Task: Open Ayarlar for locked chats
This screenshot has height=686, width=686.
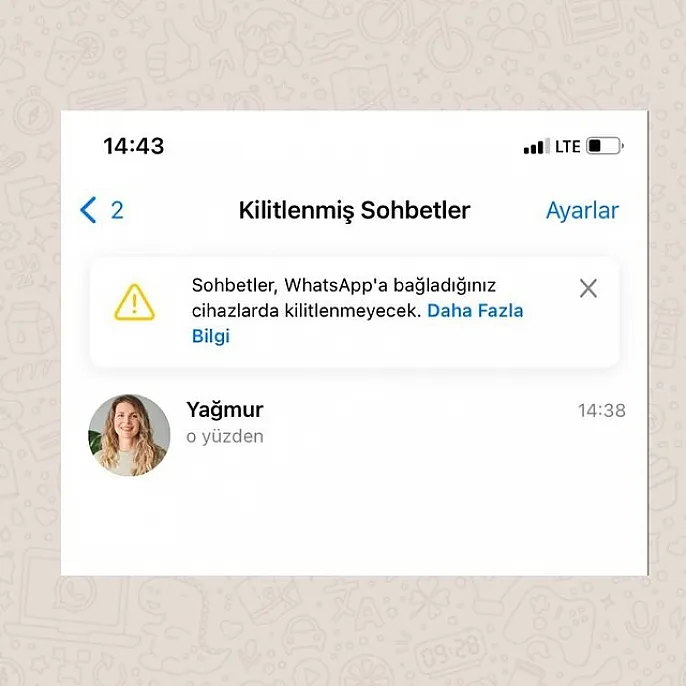Action: 581,210
